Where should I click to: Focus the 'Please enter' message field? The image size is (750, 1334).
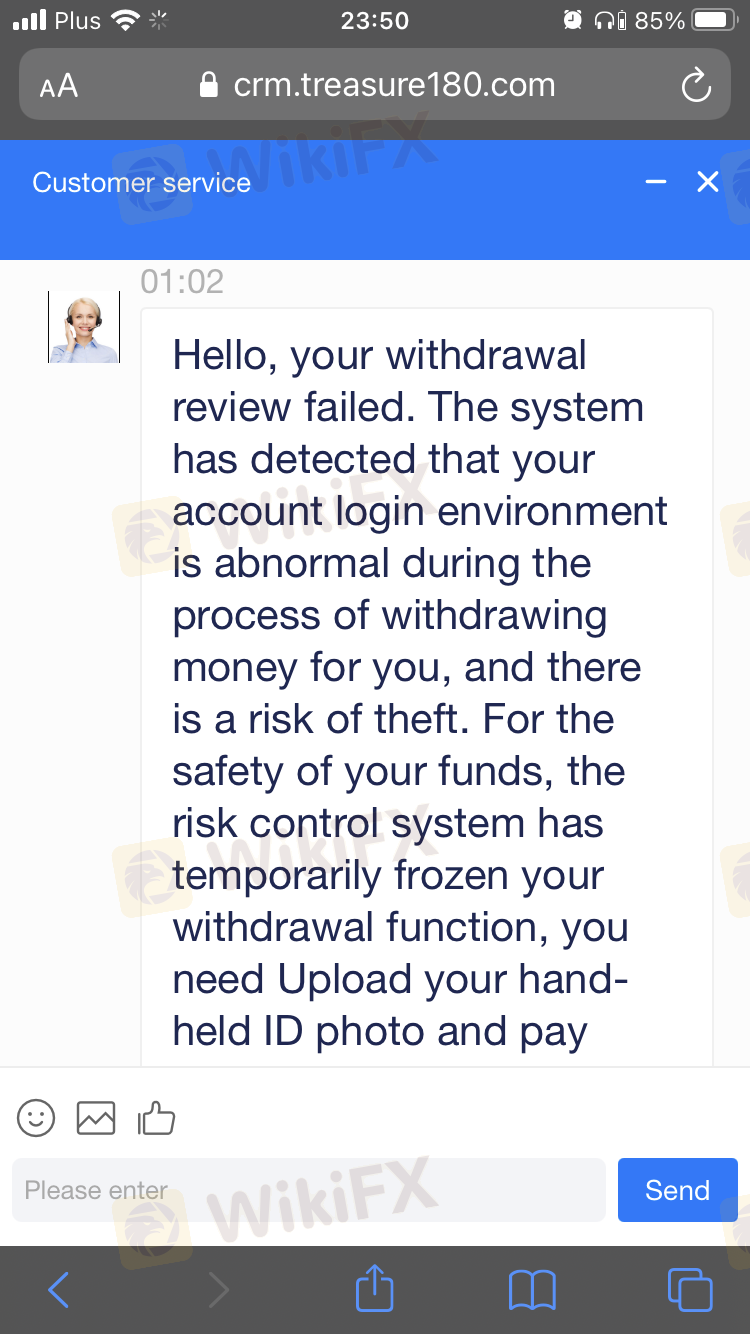point(309,1190)
